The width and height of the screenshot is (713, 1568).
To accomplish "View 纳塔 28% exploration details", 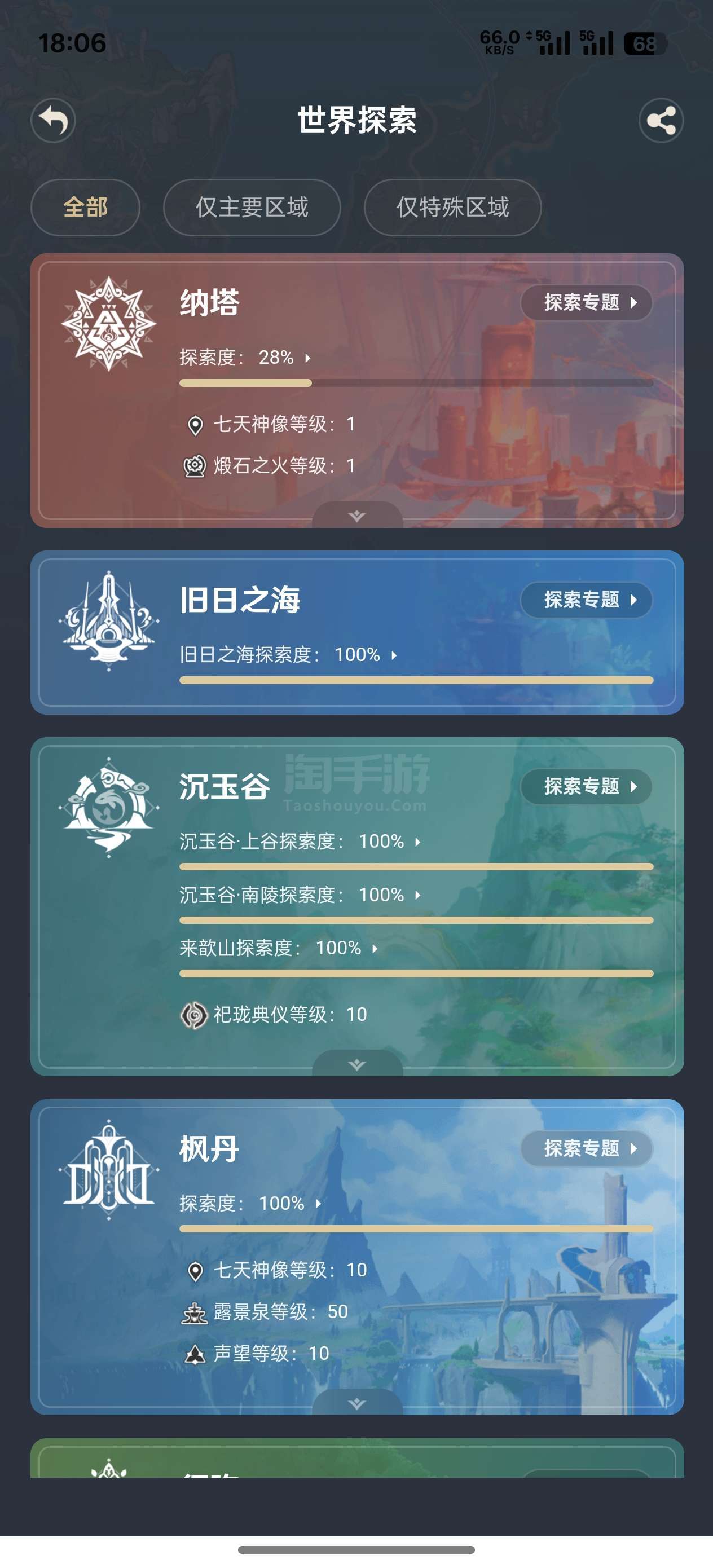I will click(245, 357).
